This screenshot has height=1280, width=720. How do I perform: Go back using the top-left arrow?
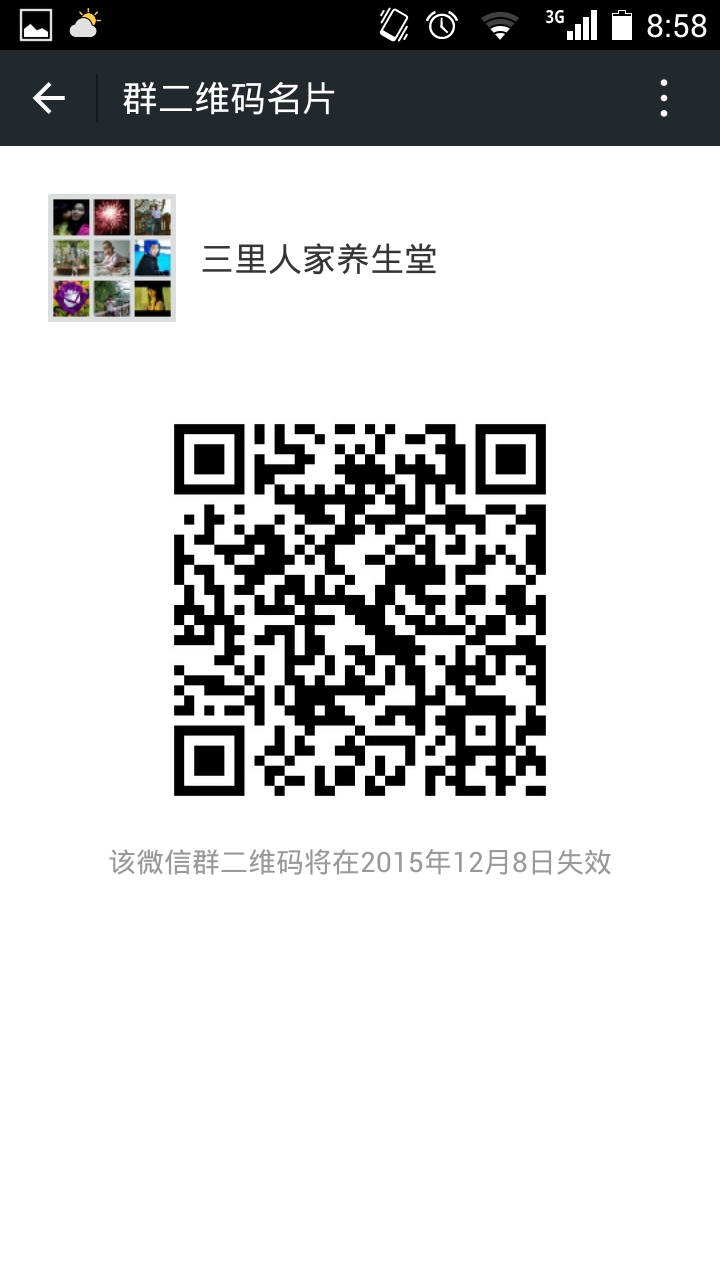pyautogui.click(x=48, y=98)
